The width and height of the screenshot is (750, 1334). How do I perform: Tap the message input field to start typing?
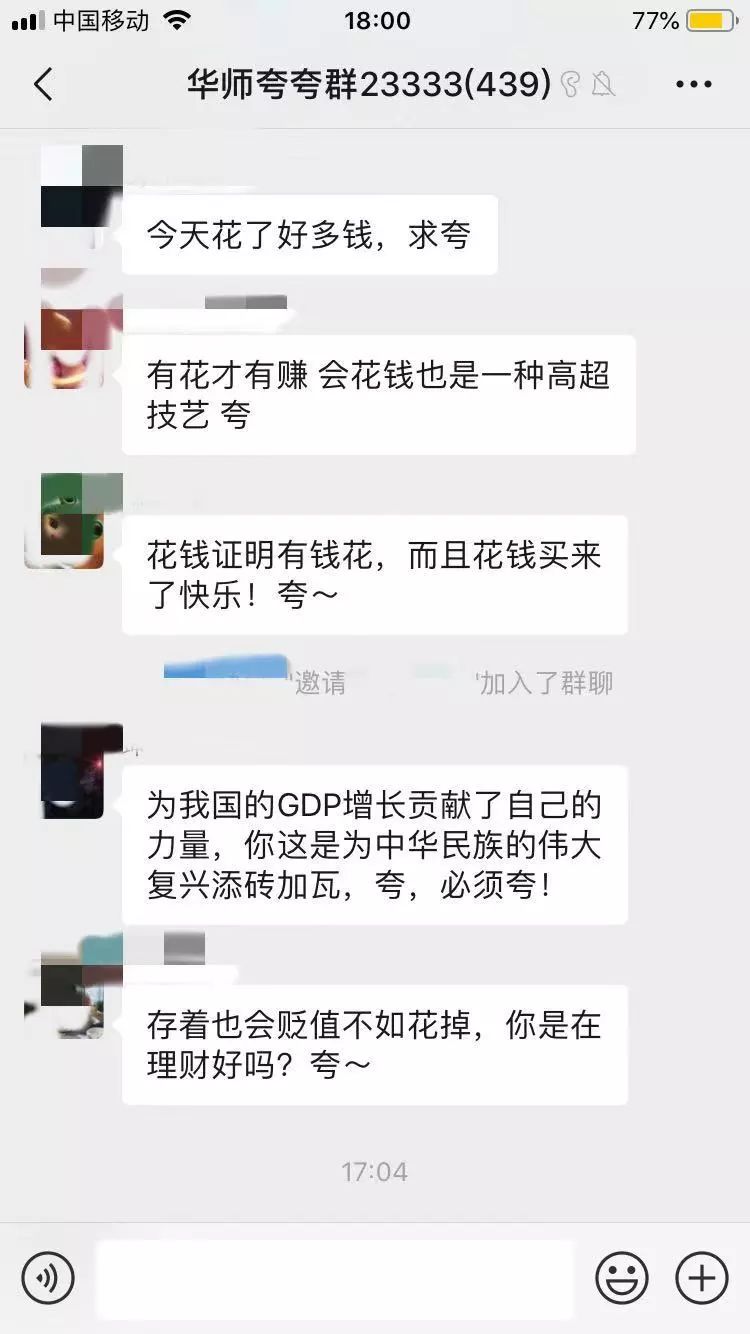[340, 1278]
